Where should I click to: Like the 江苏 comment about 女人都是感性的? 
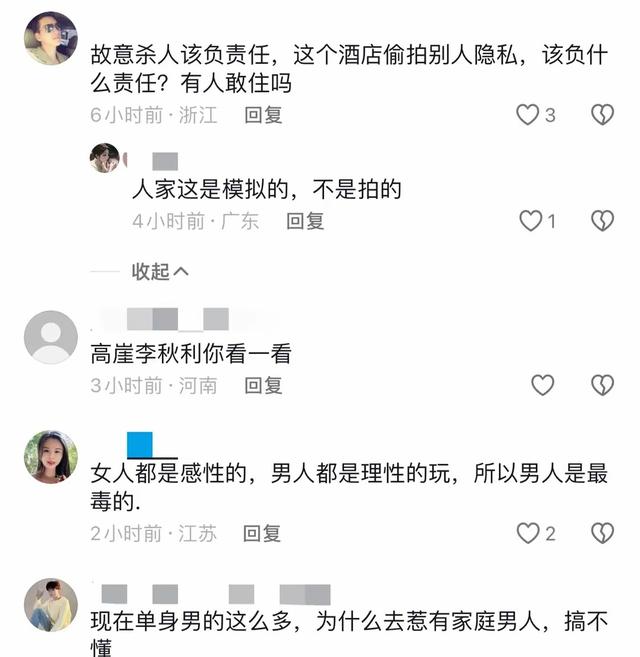point(527,533)
